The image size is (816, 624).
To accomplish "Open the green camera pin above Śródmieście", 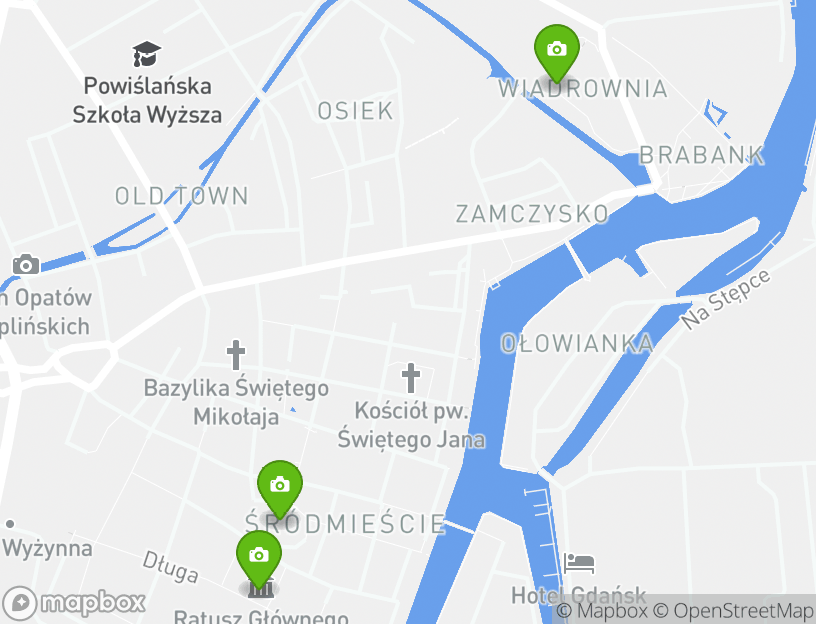I will click(x=280, y=485).
